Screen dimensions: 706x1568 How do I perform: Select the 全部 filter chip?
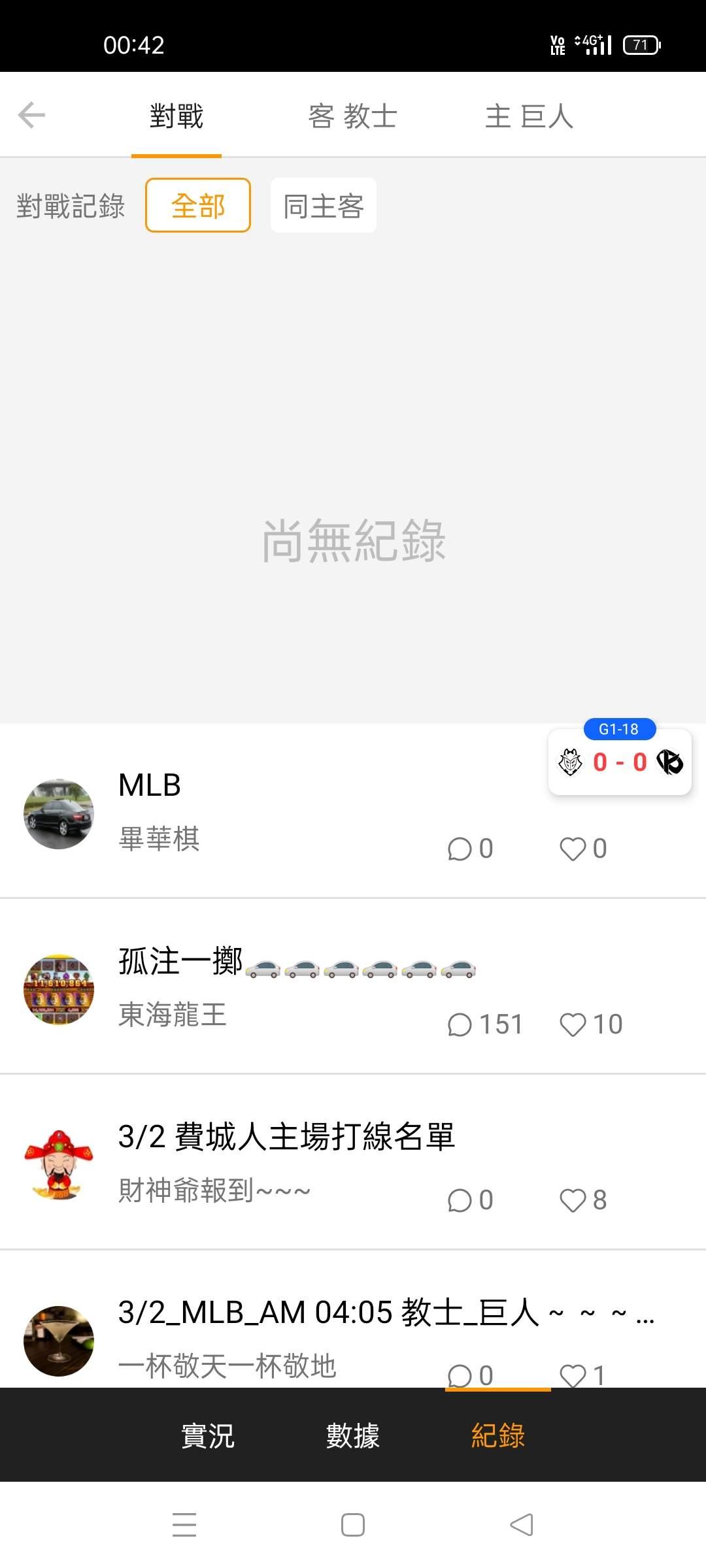tap(197, 206)
